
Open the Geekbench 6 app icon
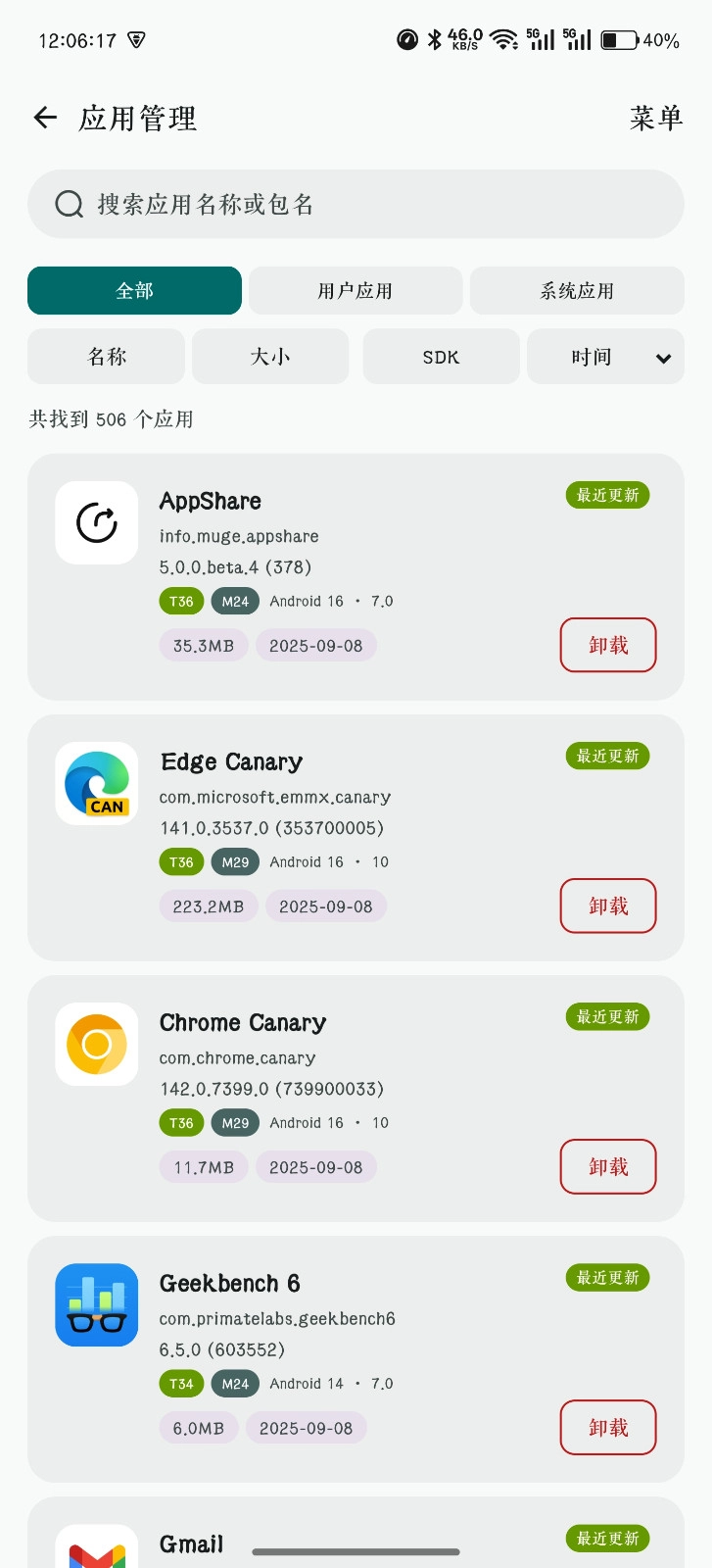[x=96, y=1304]
